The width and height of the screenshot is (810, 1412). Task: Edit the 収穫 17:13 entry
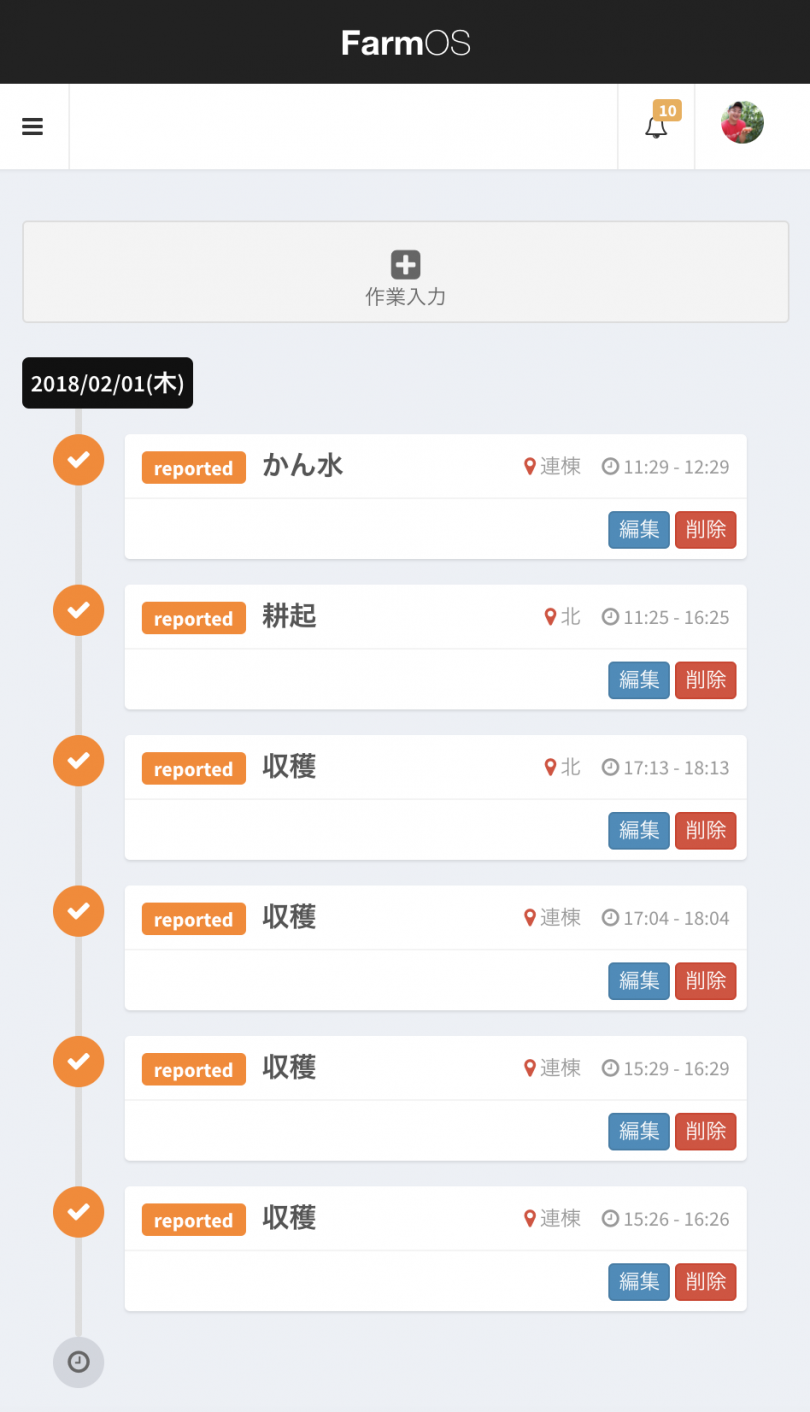point(639,830)
